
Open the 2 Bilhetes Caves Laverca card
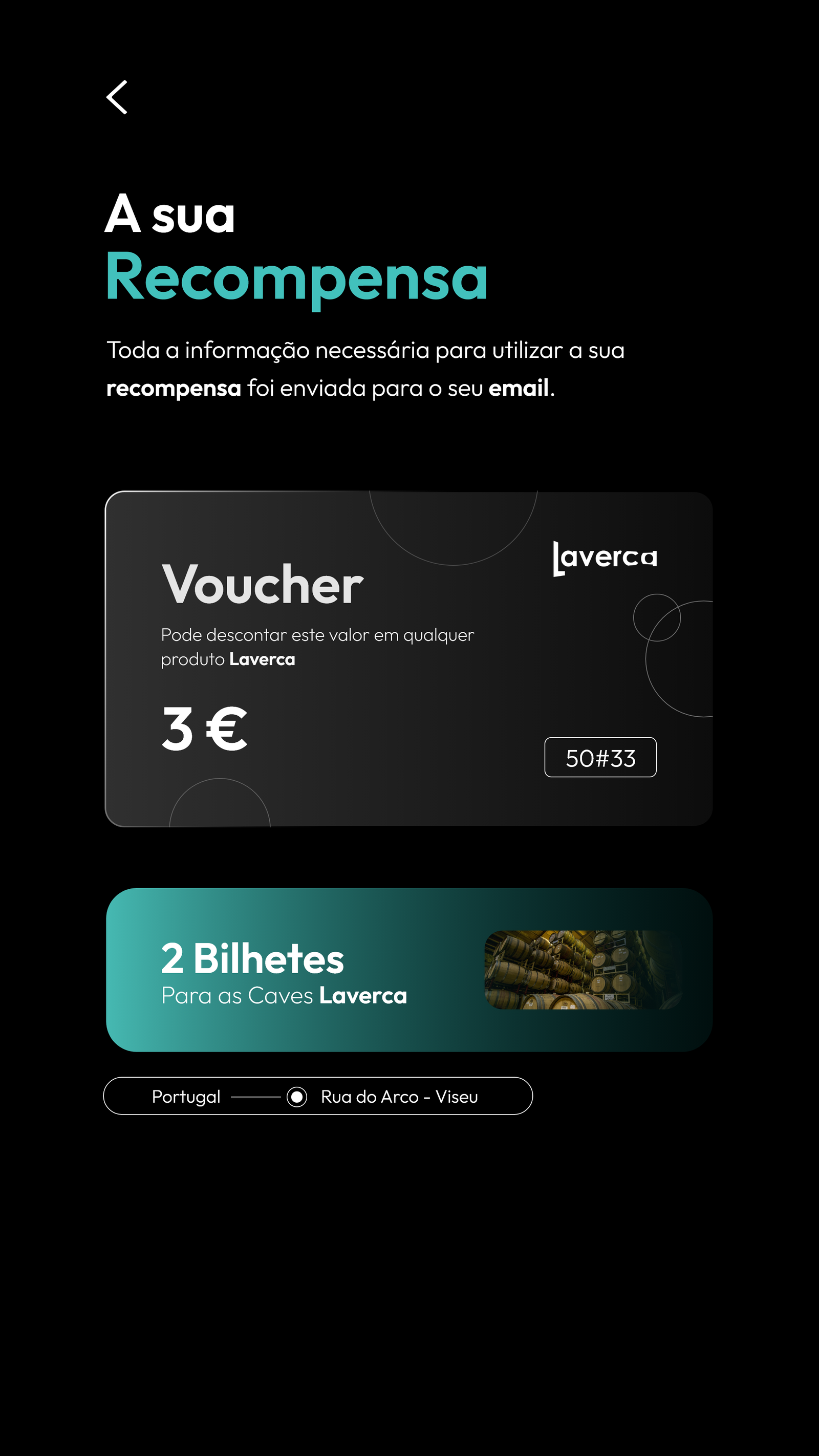click(408, 969)
